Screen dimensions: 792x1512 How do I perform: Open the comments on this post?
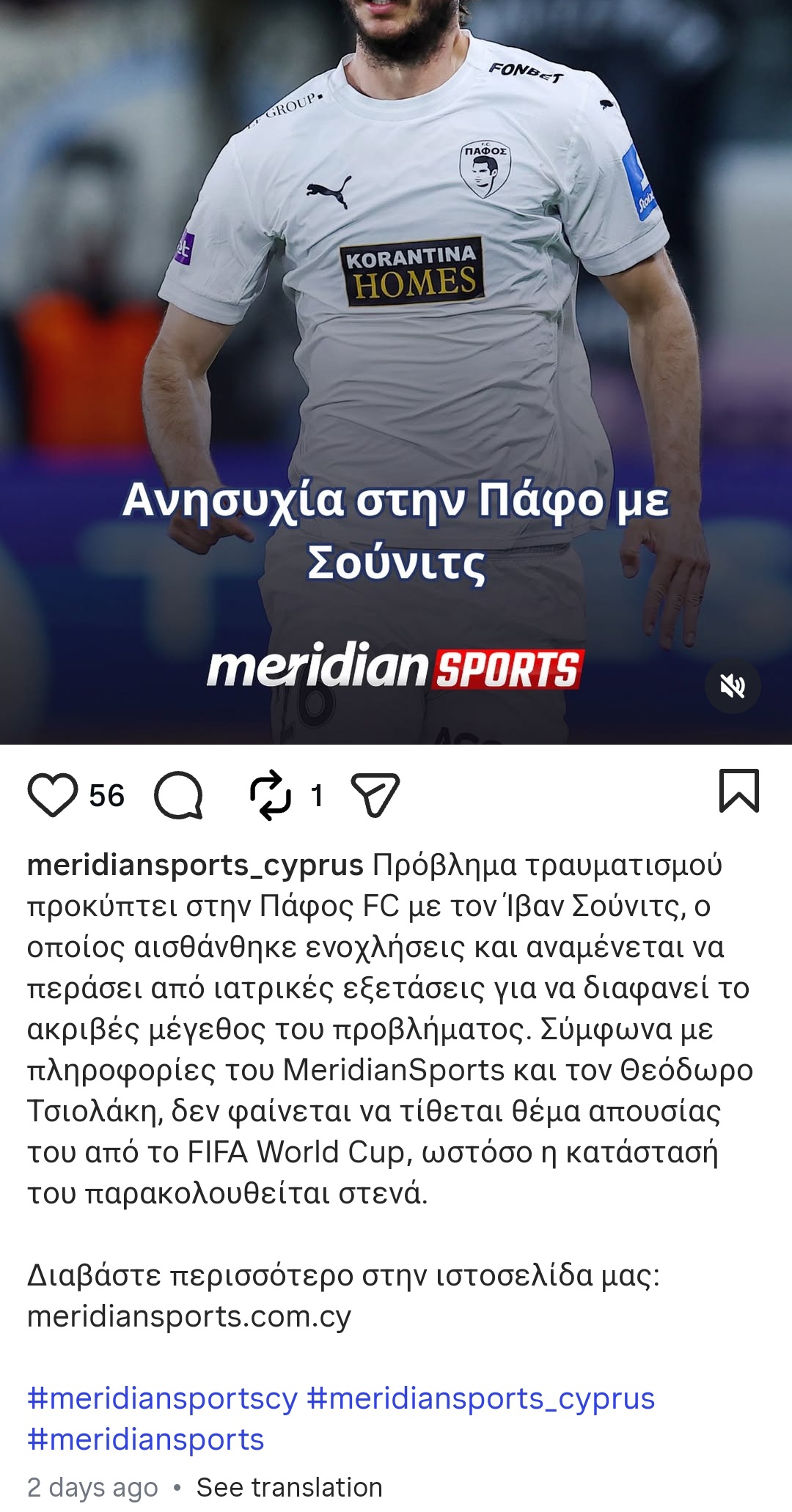[179, 795]
